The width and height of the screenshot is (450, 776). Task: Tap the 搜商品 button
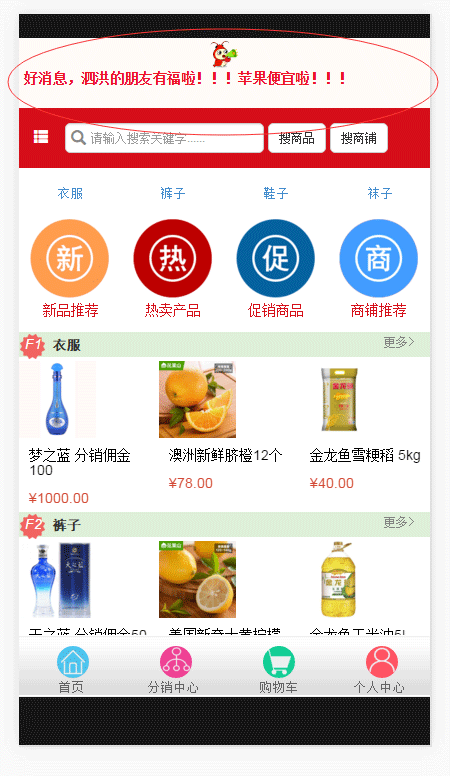(x=297, y=138)
